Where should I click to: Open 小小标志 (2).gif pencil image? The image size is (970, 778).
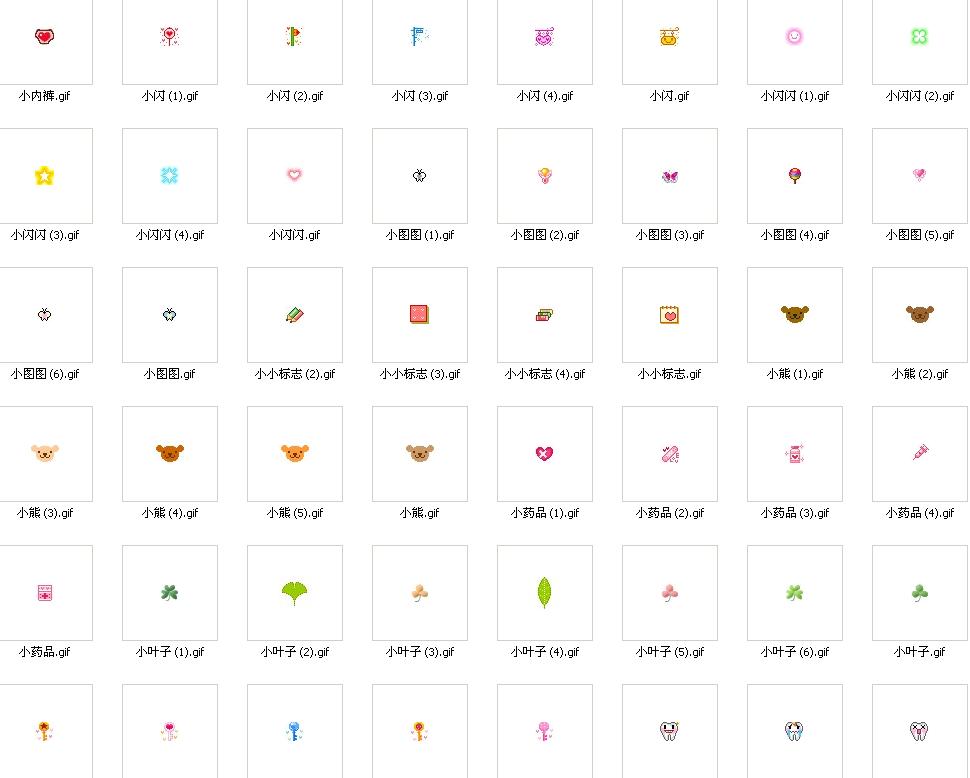click(x=294, y=315)
